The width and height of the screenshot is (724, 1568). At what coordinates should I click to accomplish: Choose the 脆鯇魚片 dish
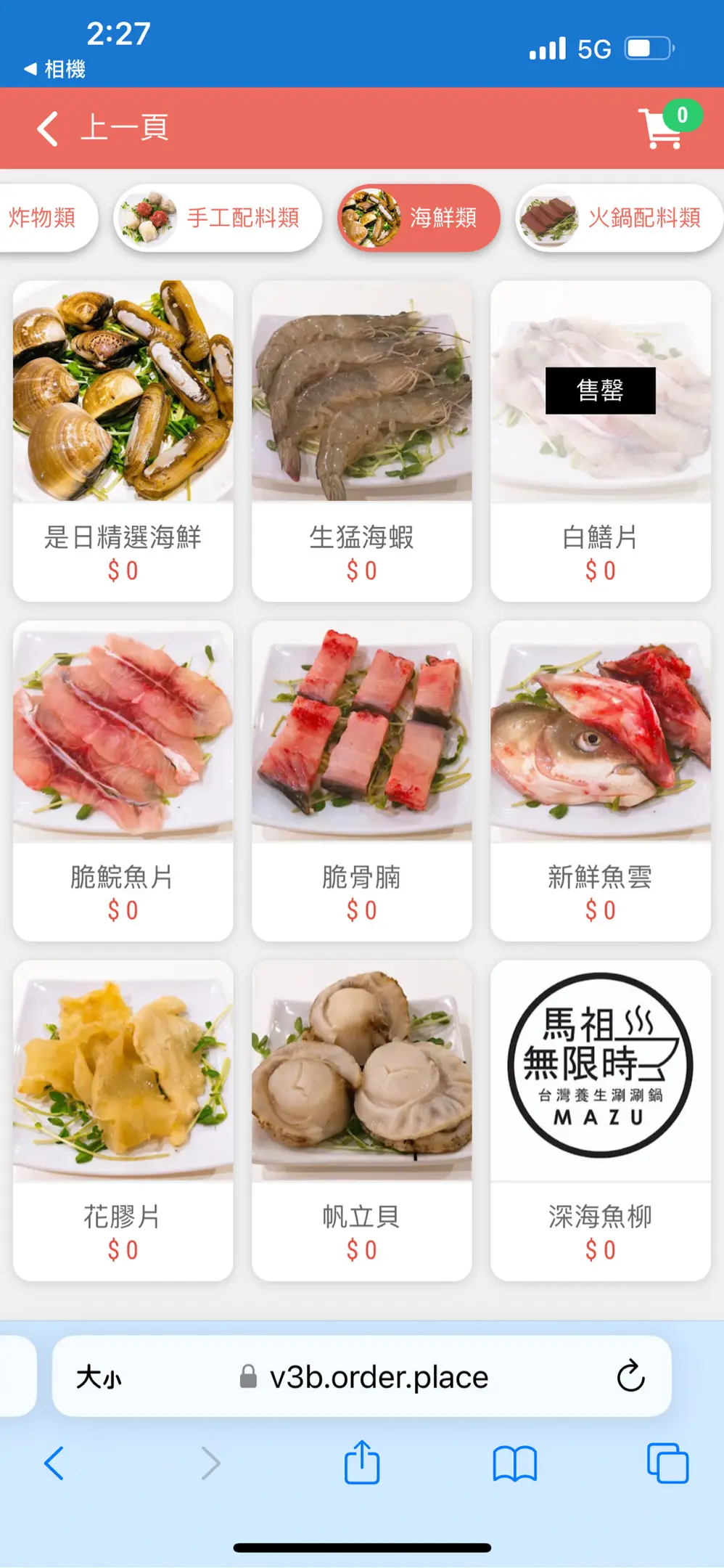[x=123, y=780]
